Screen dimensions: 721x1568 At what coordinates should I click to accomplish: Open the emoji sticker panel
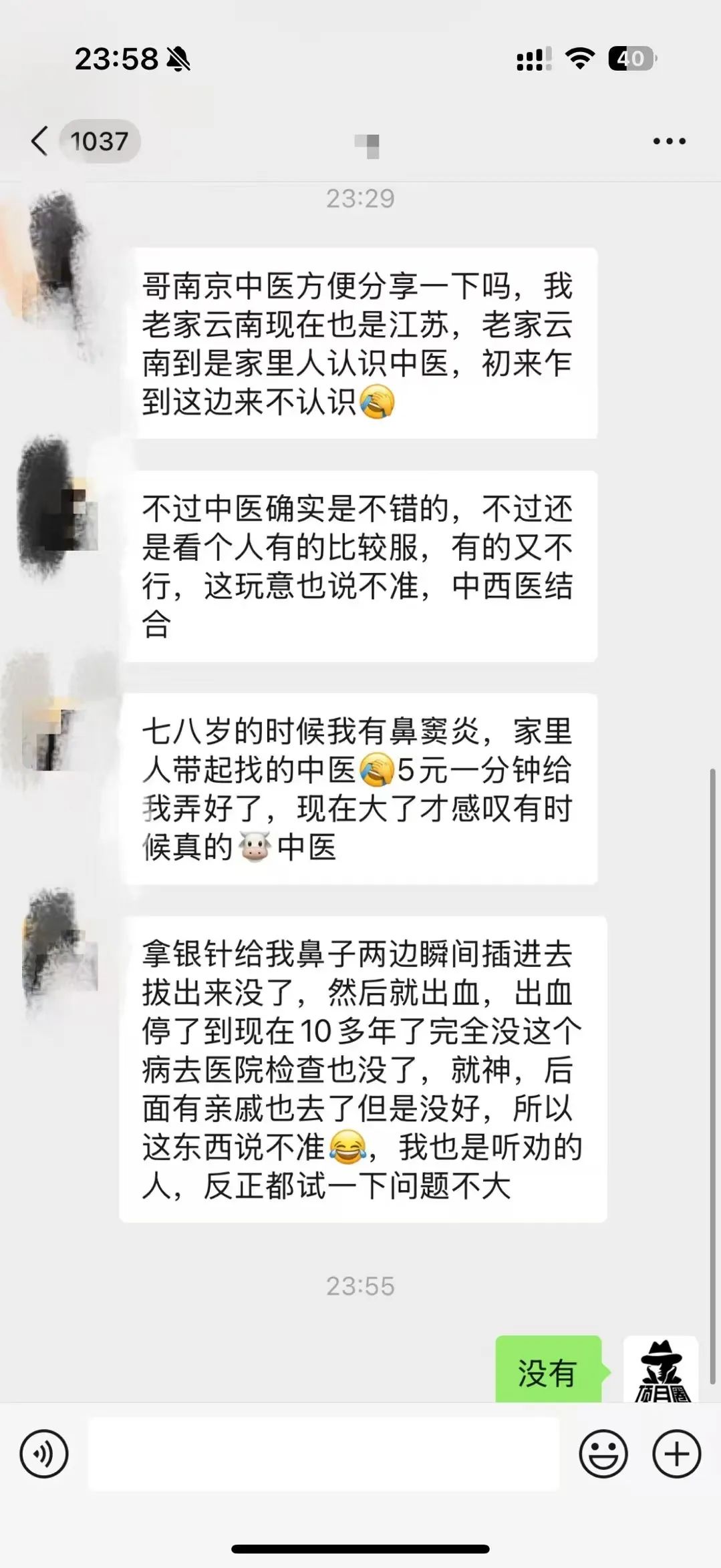[603, 1454]
